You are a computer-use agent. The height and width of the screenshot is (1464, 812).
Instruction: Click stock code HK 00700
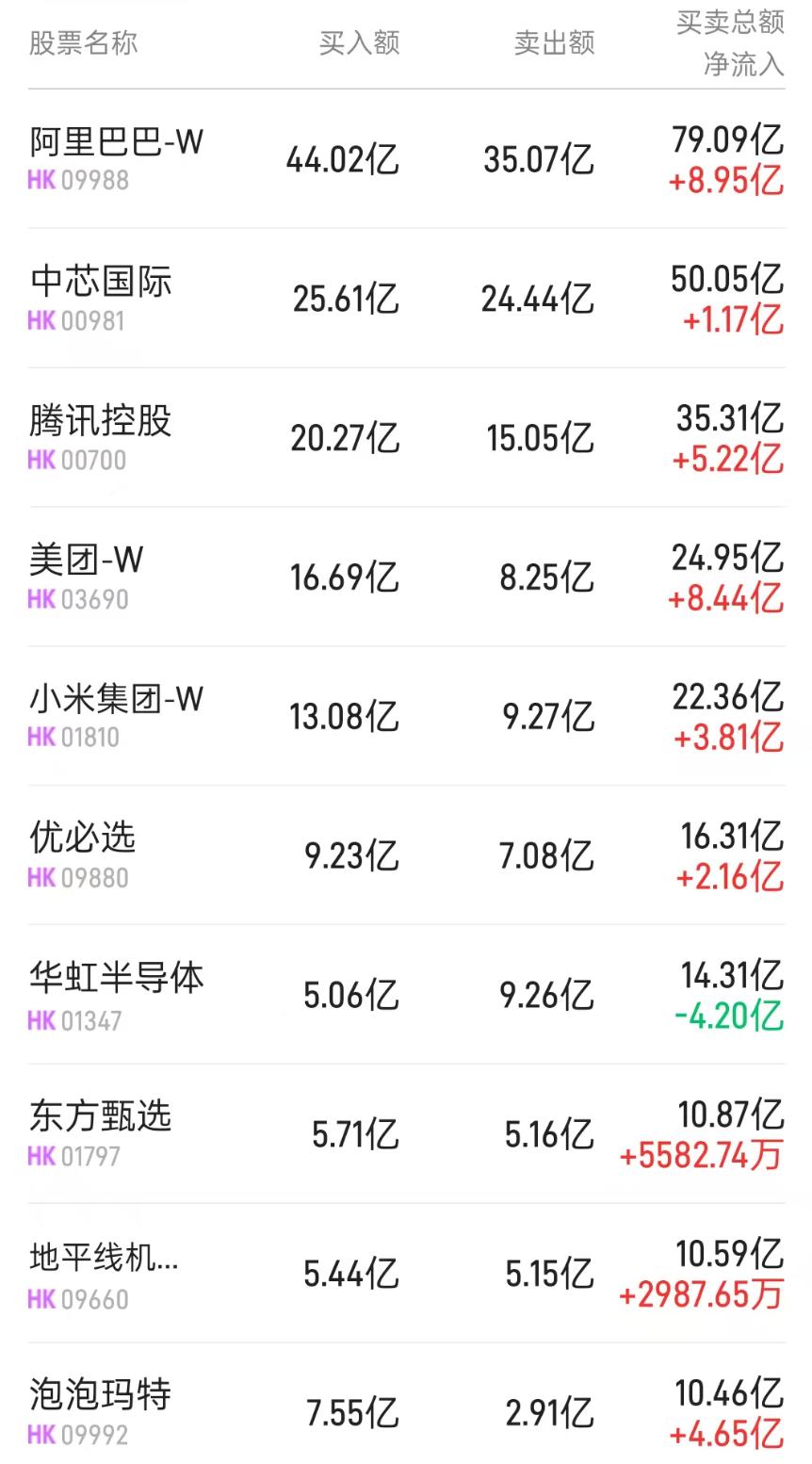[x=80, y=460]
